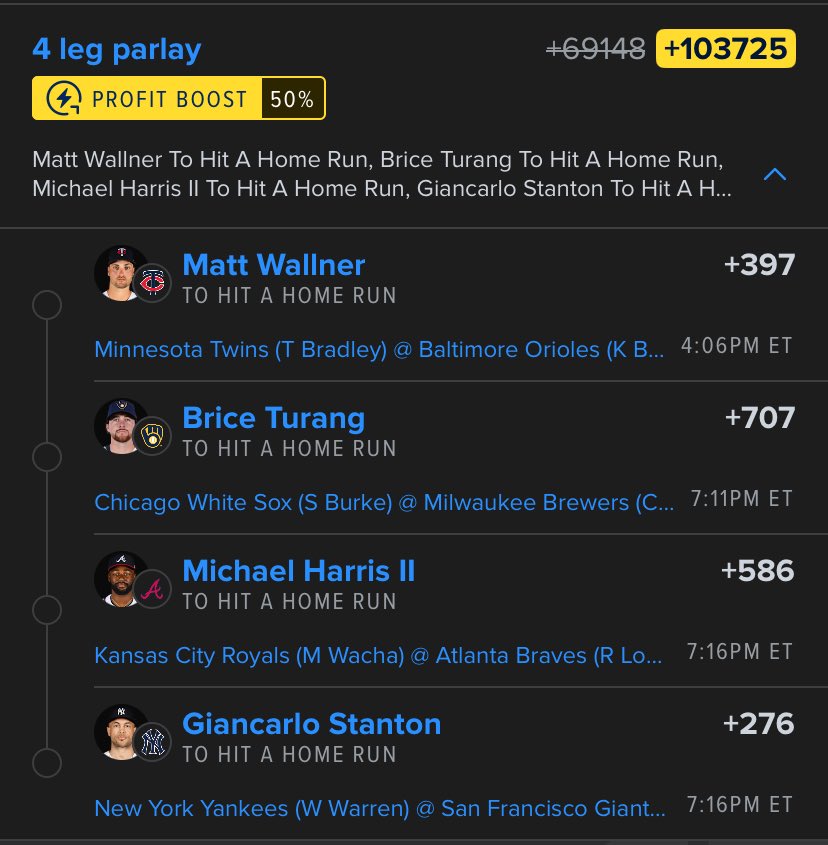828x845 pixels.
Task: Open Minnesota Twins @ Baltimore Orioles game
Action: click(379, 349)
